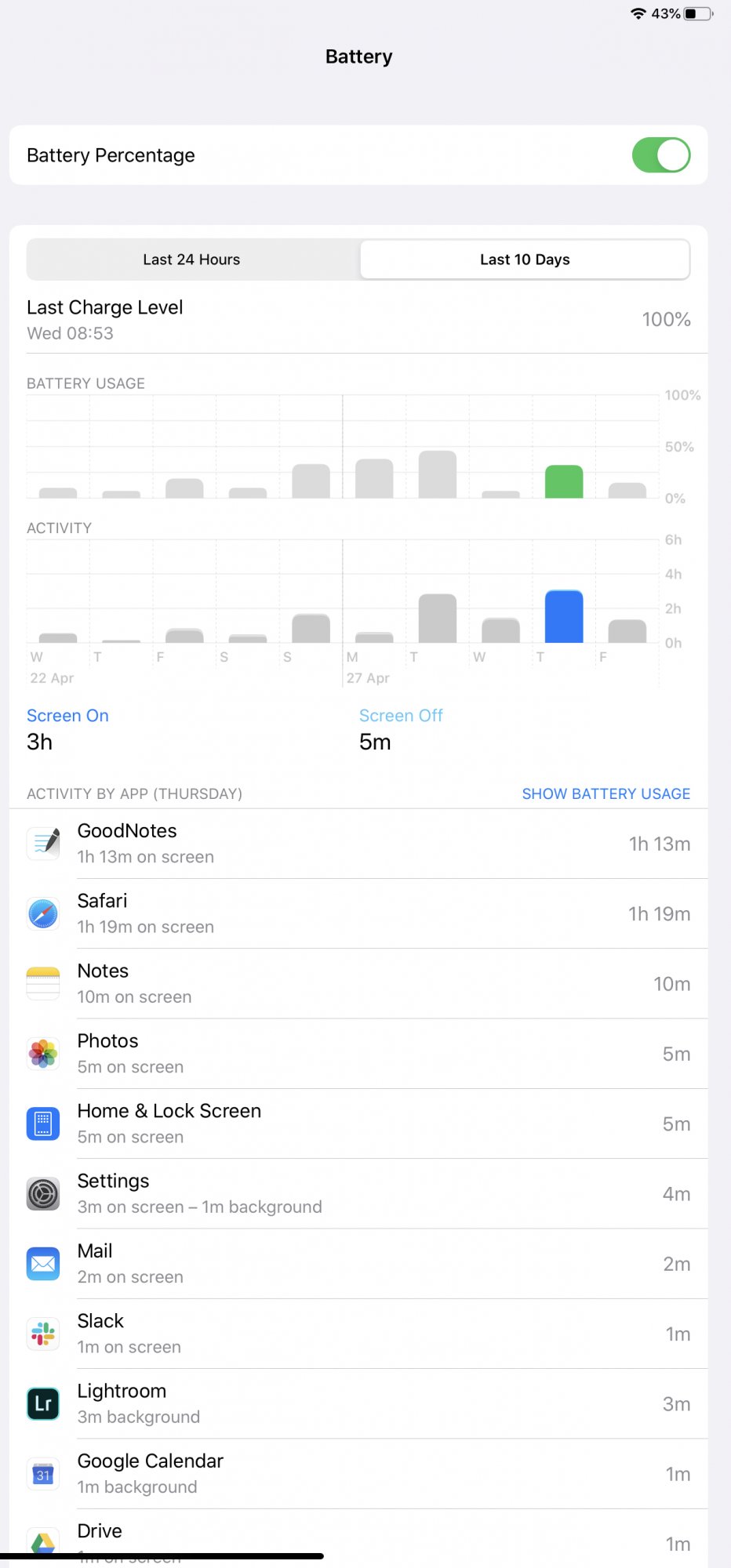Tap the Notes activity row
Image resolution: width=731 pixels, height=1568 pixels.
click(x=358, y=984)
